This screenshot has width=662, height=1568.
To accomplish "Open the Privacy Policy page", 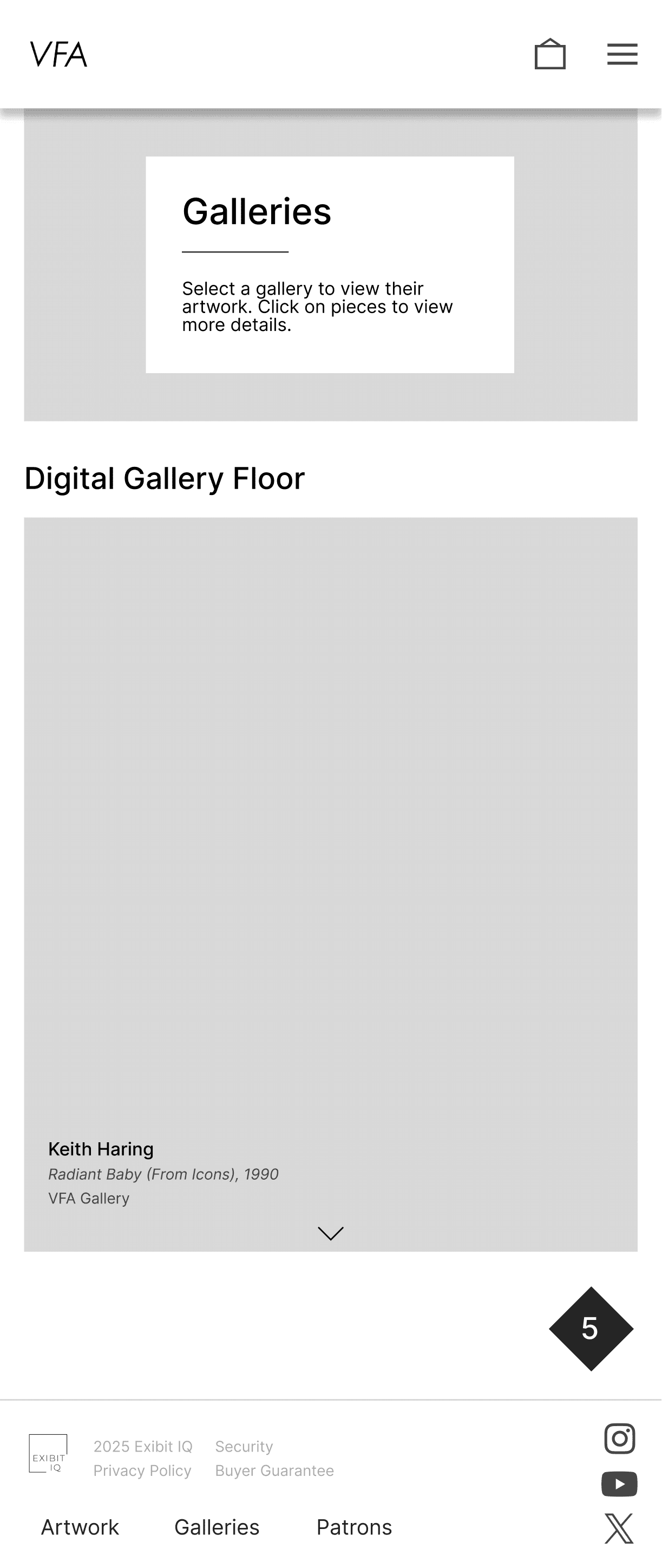I will pyautogui.click(x=143, y=1470).
